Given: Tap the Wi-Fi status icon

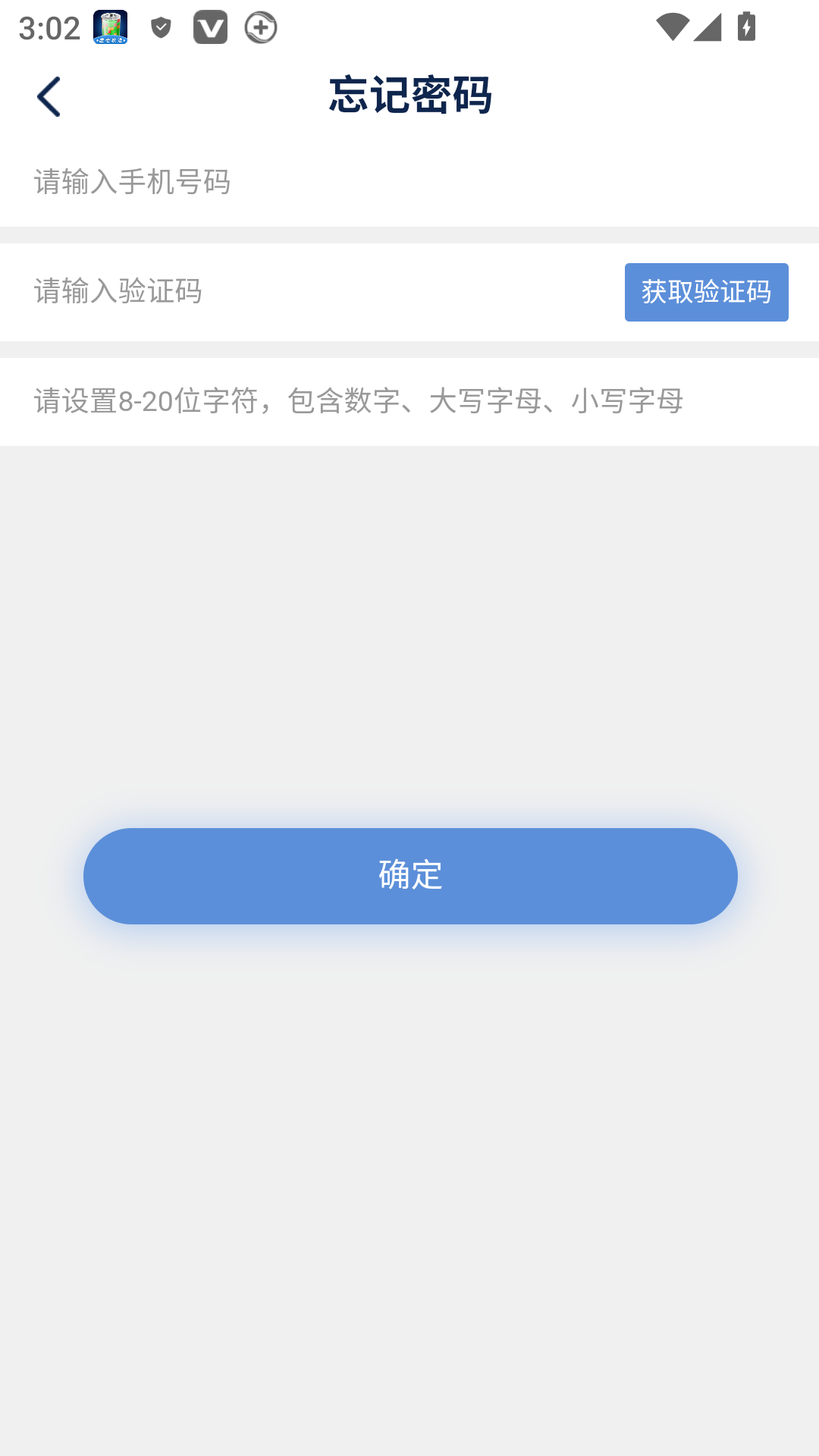Looking at the screenshot, I should pyautogui.click(x=674, y=25).
